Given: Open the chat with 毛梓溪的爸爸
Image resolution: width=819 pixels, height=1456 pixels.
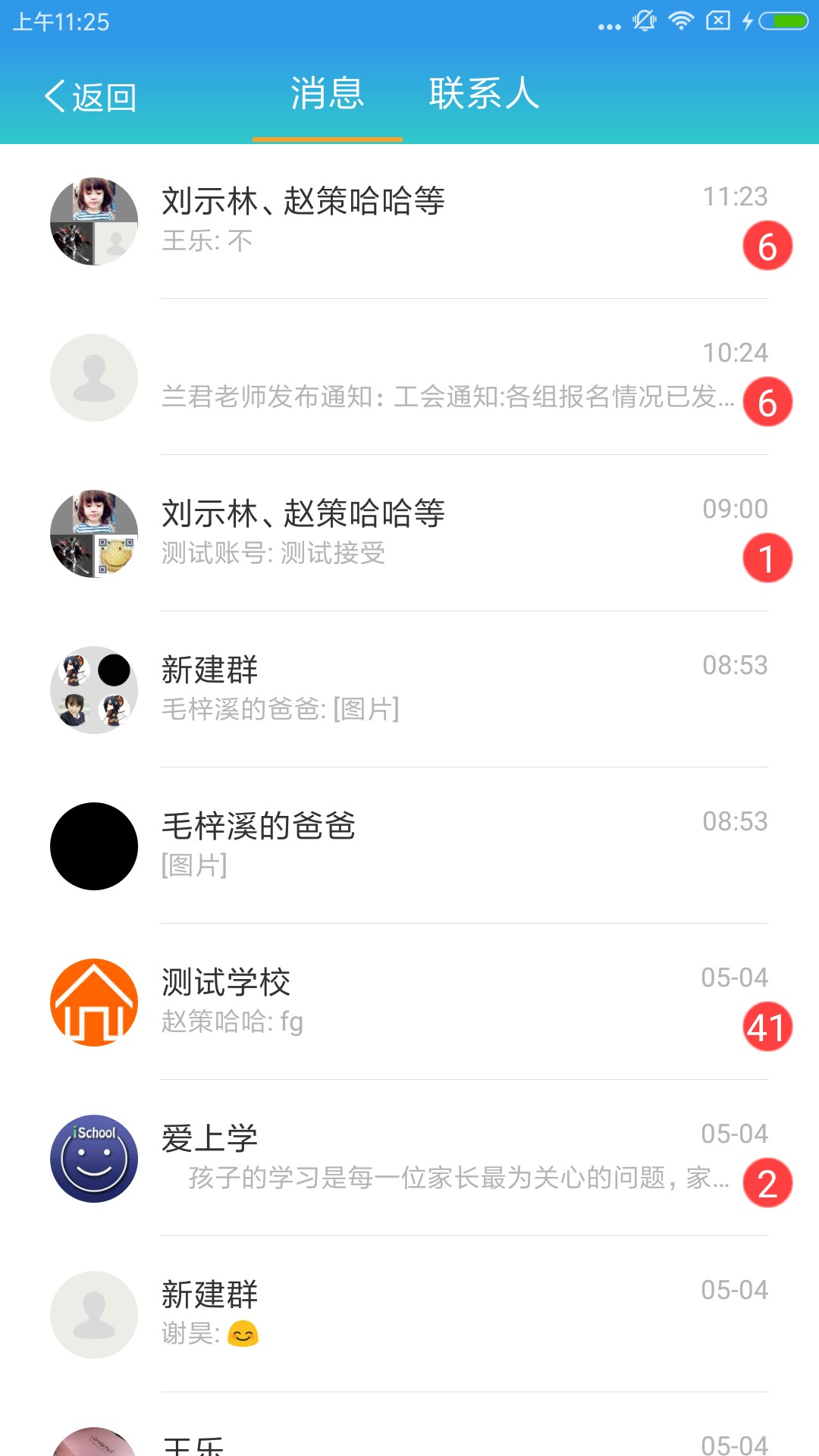Looking at the screenshot, I should click(409, 846).
